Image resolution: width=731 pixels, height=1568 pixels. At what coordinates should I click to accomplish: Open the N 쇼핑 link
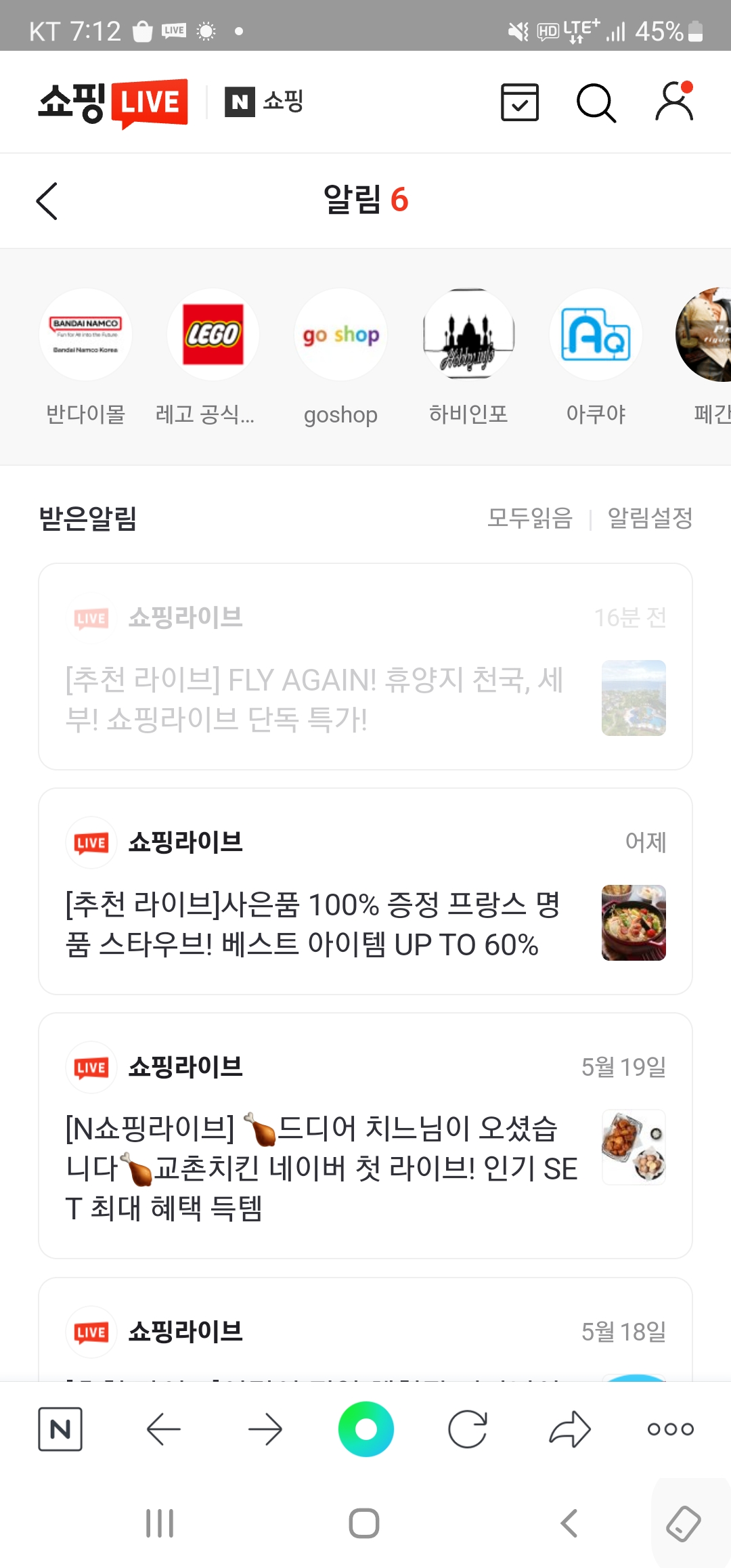(x=264, y=102)
